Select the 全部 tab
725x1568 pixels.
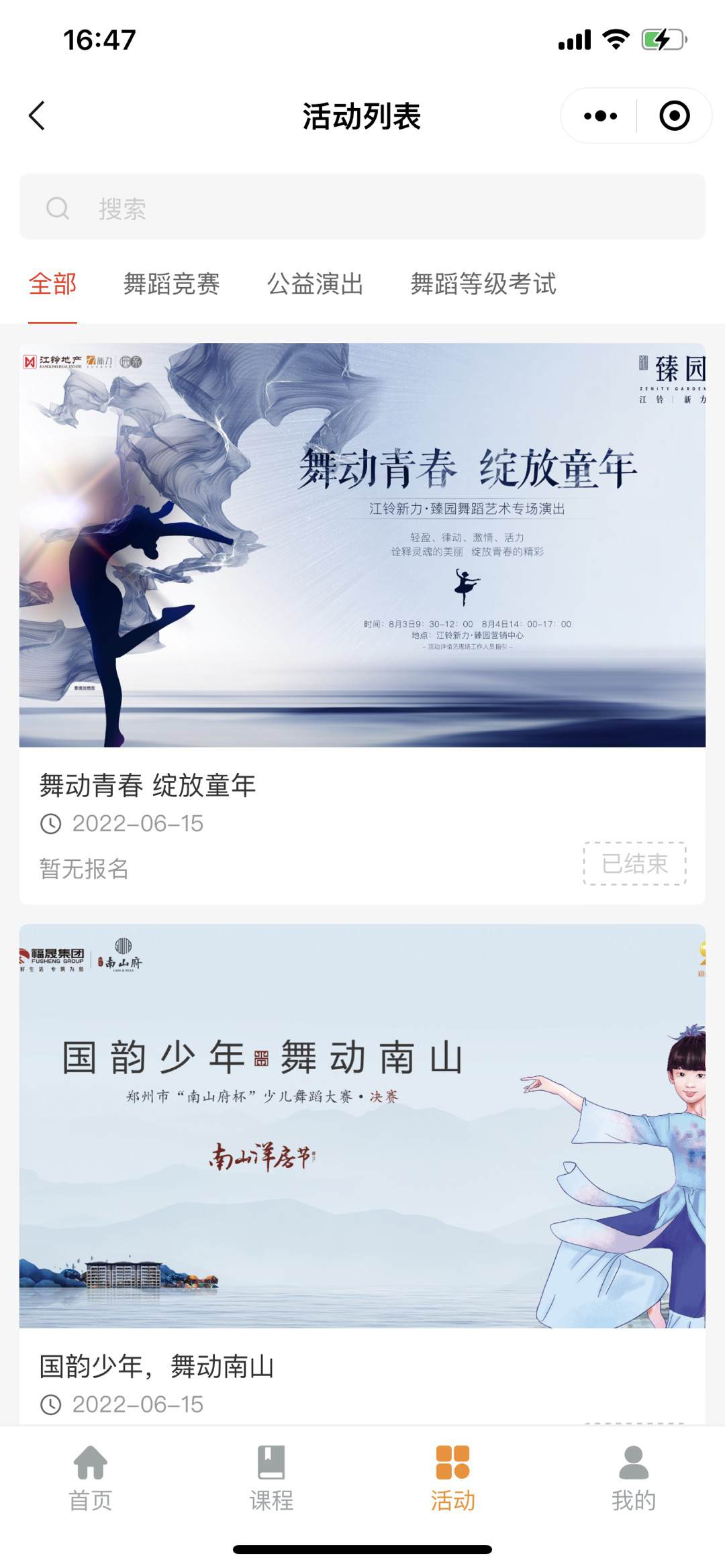pyautogui.click(x=52, y=284)
